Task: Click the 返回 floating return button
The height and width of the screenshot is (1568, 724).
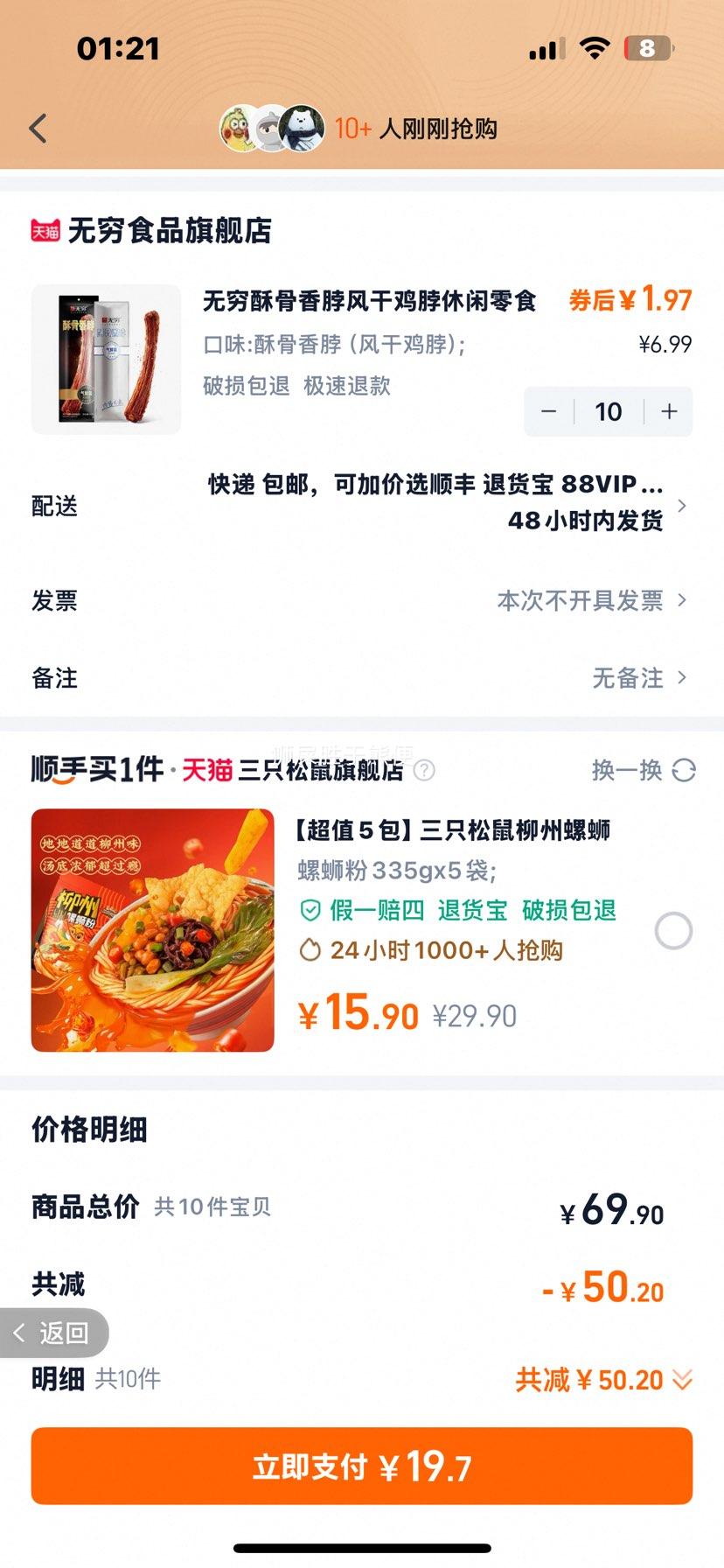Action: (x=54, y=1332)
